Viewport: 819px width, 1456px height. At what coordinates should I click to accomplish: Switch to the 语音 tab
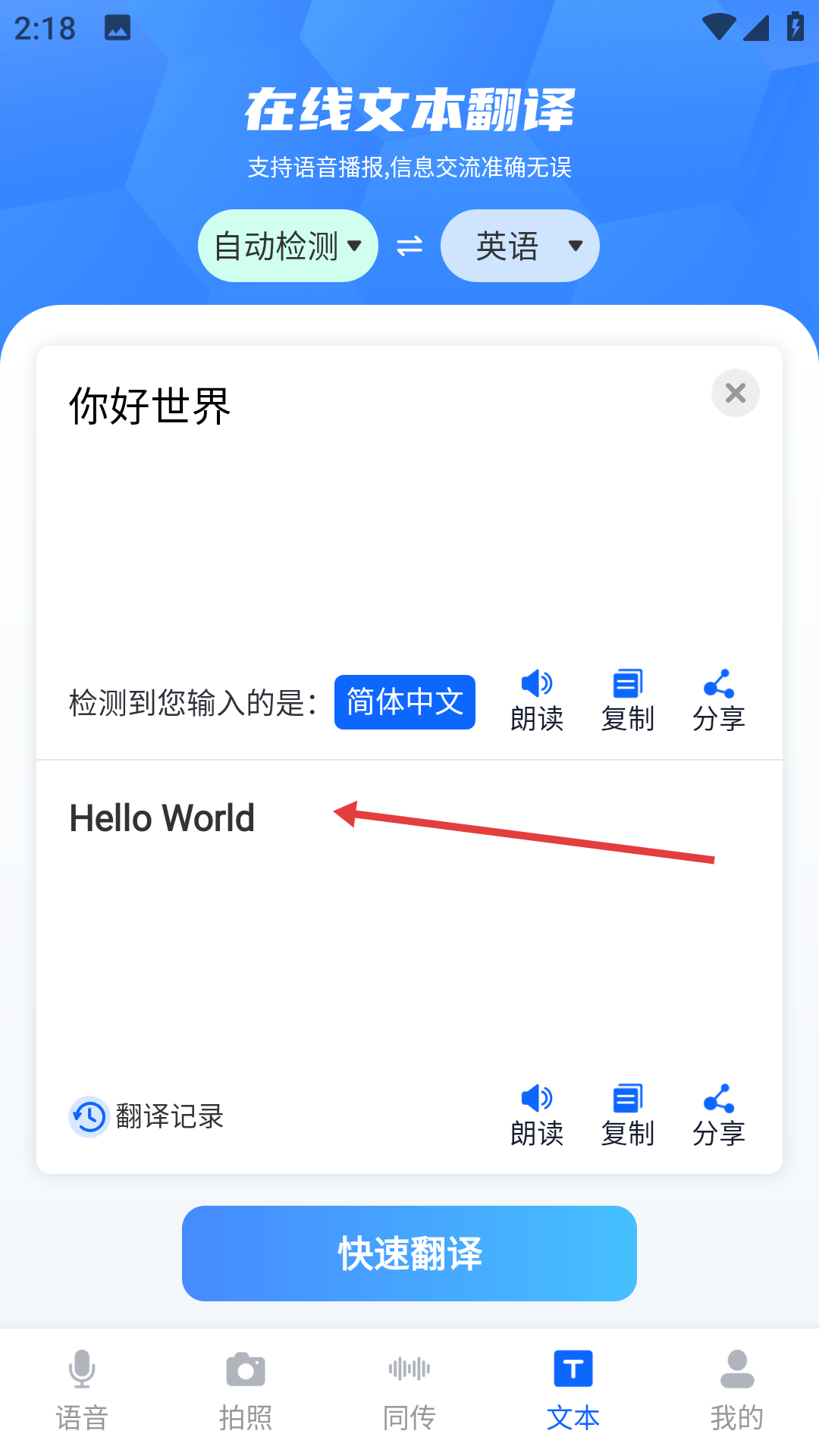point(82,1391)
